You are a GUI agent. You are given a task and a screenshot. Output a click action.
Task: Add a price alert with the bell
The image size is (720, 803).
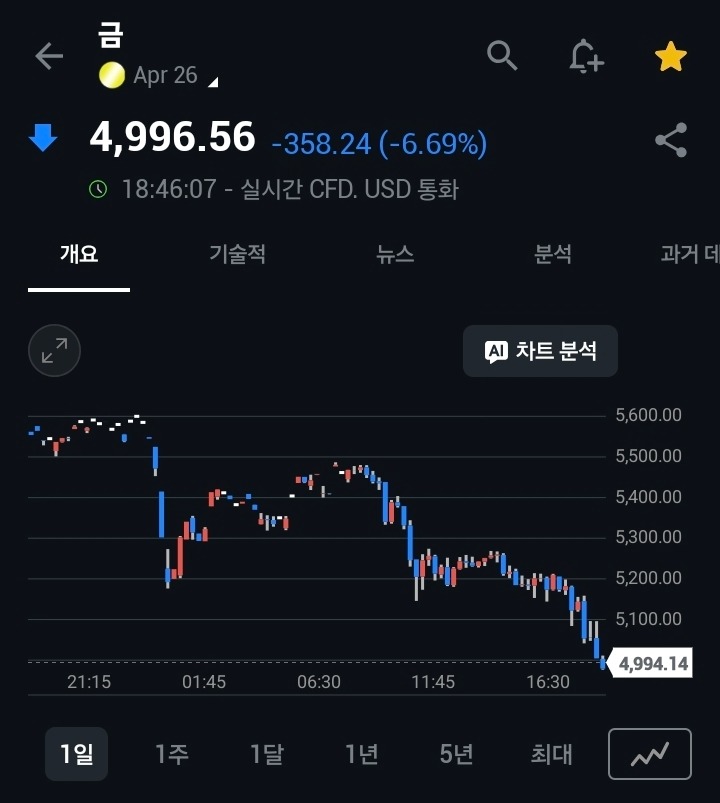(x=586, y=56)
